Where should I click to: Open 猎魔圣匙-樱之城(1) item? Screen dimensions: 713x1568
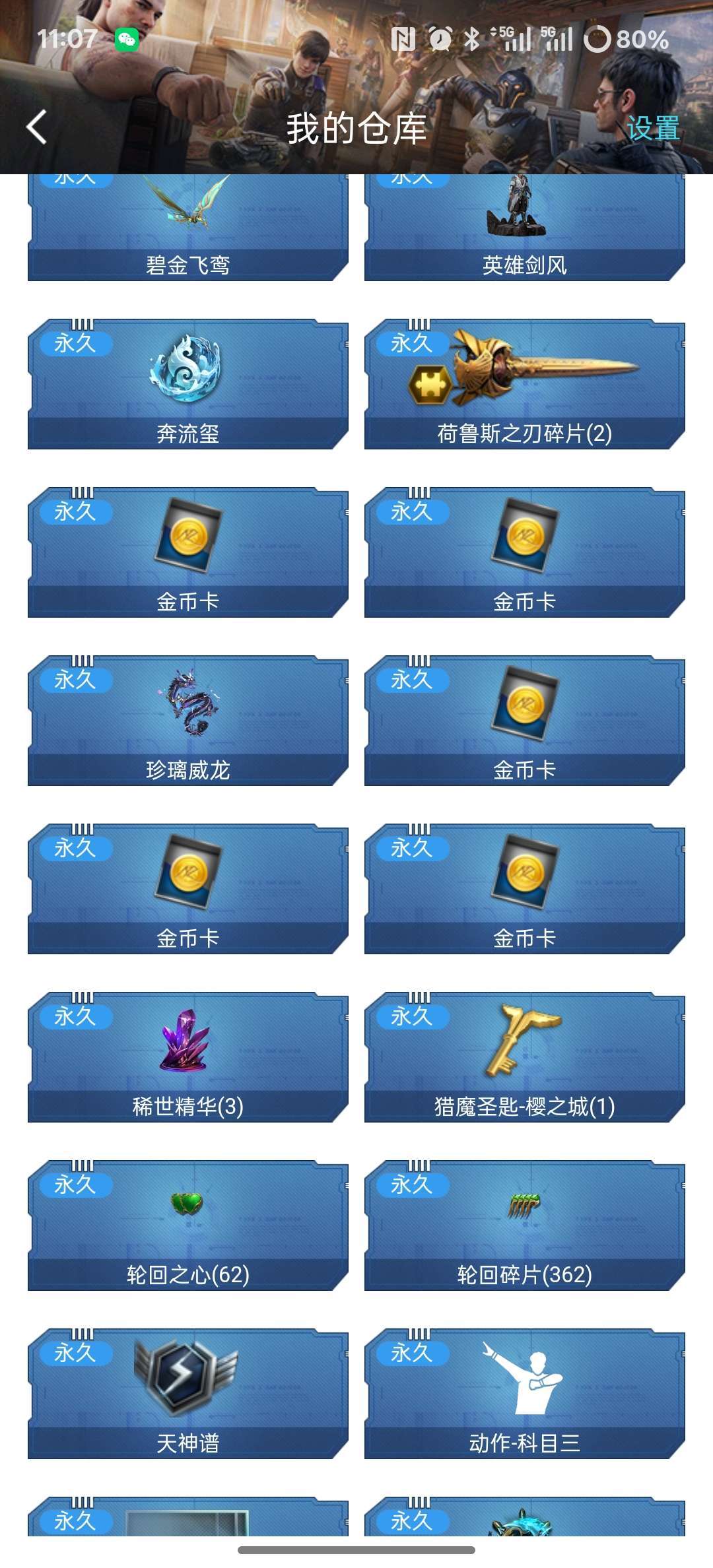pyautogui.click(x=524, y=1057)
